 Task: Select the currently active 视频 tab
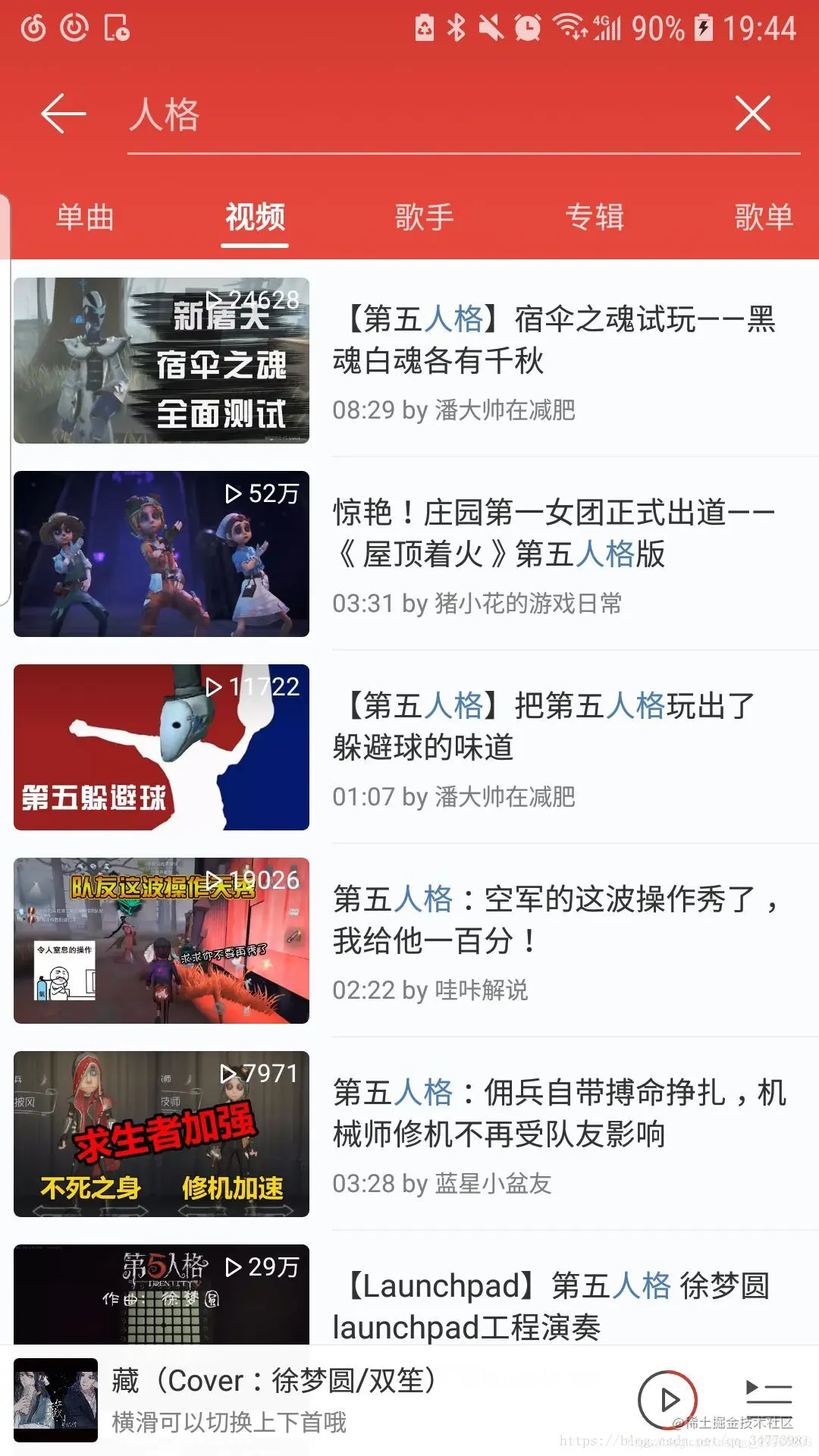253,218
